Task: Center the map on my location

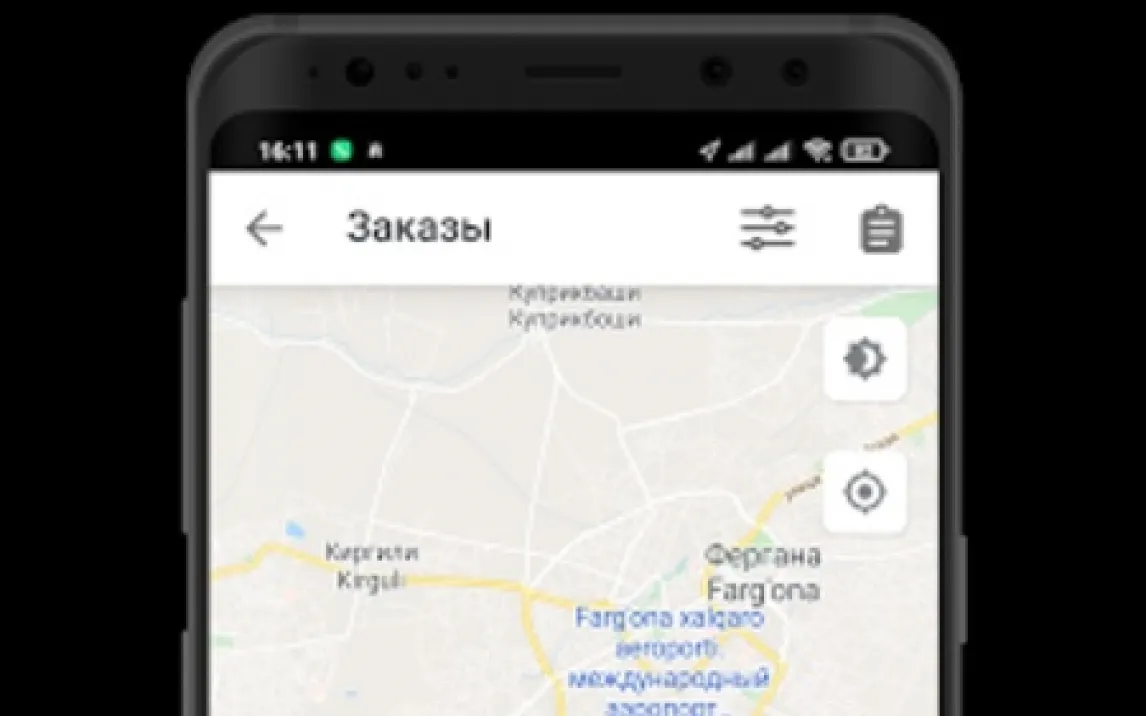Action: tap(865, 492)
